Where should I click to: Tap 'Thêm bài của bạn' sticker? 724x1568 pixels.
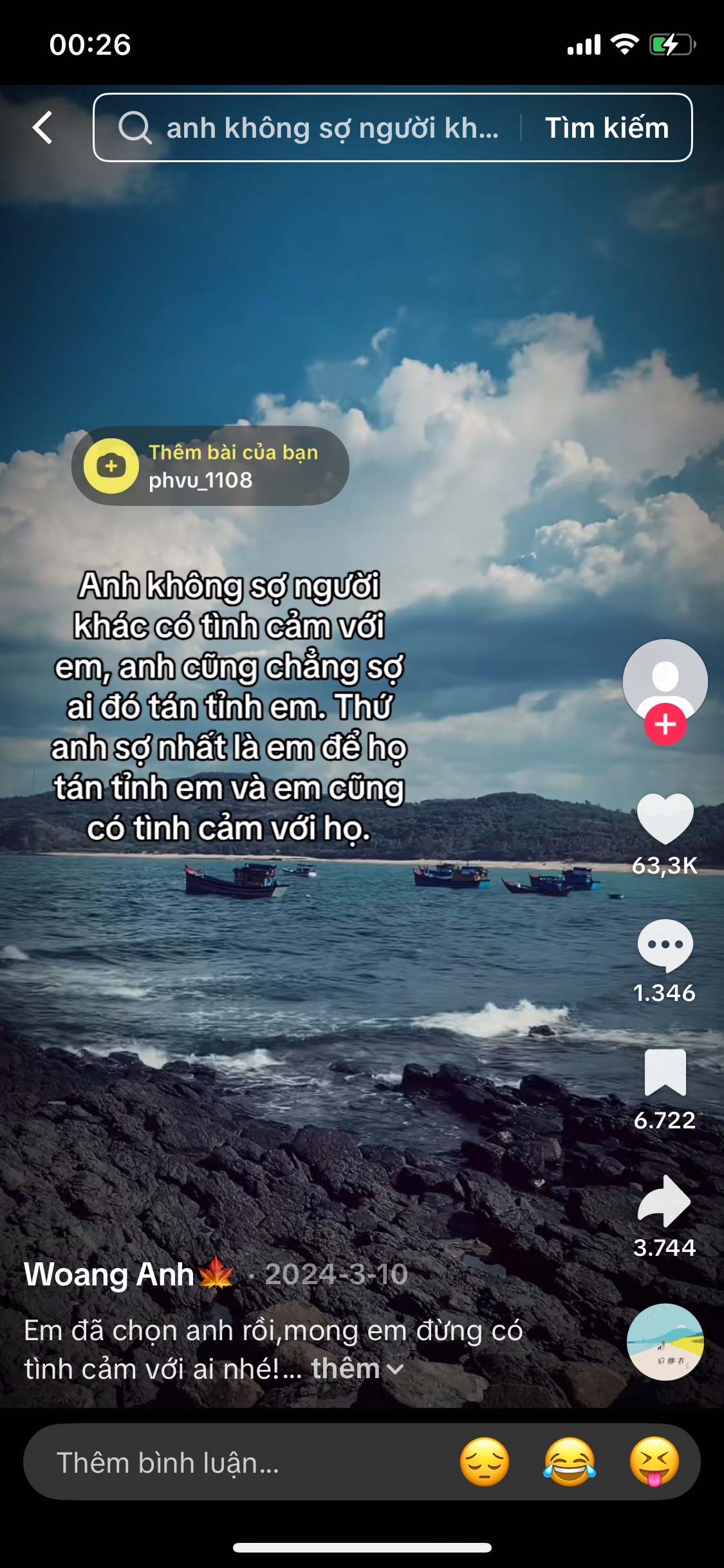pos(210,466)
